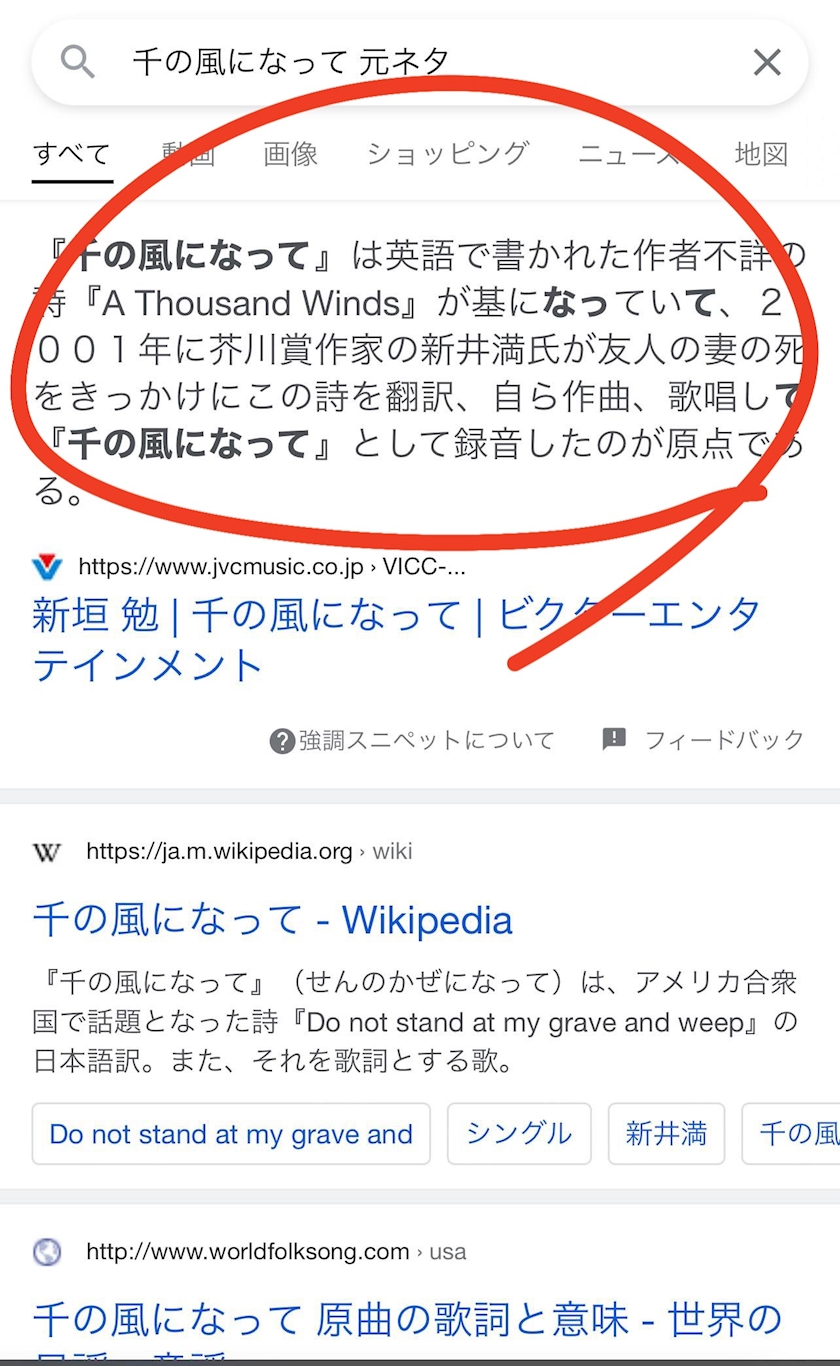The width and height of the screenshot is (840, 1366).
Task: Run the search with the magnifier icon
Action: tap(78, 63)
